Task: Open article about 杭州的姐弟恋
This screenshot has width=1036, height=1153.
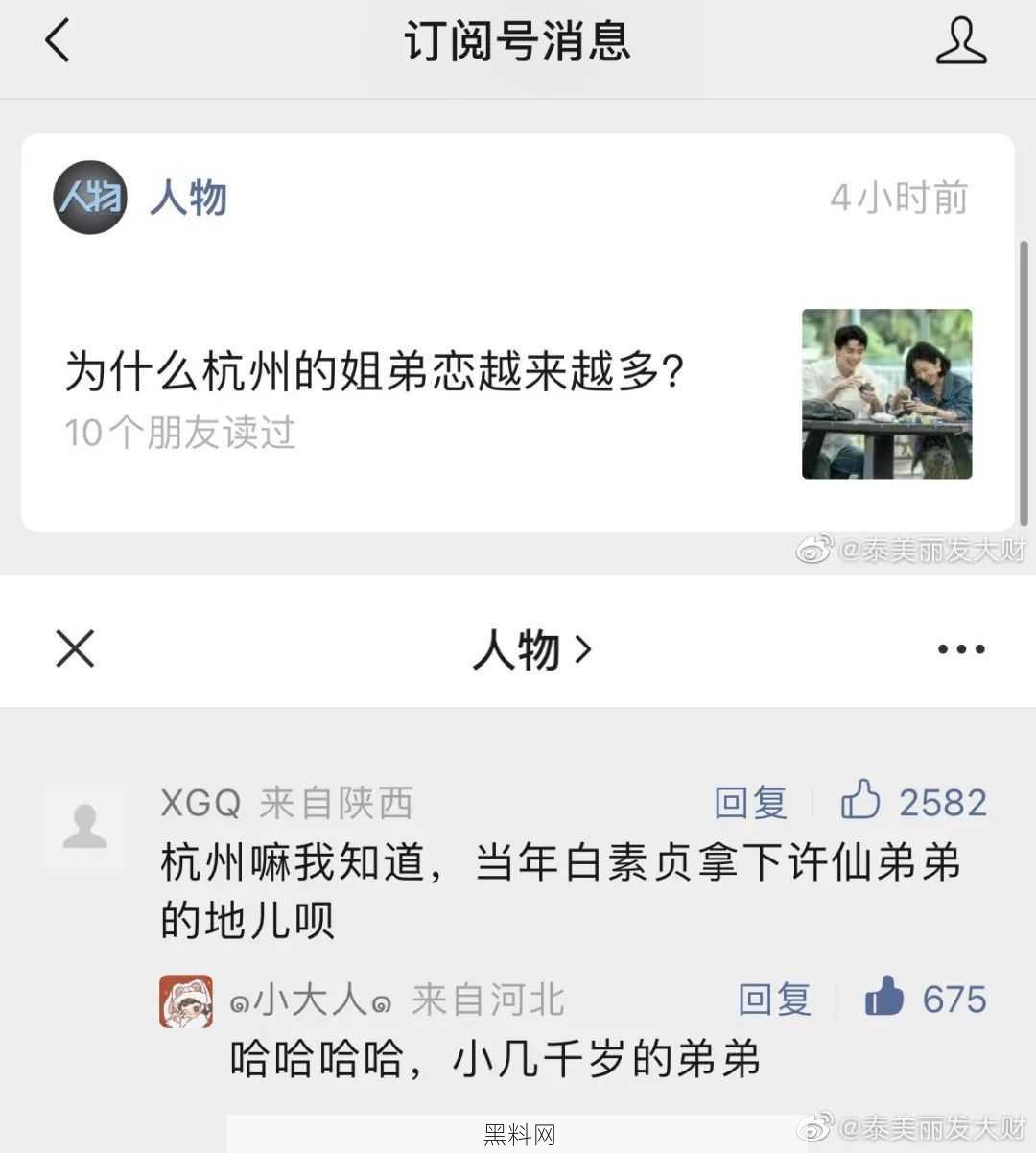Action: click(374, 372)
